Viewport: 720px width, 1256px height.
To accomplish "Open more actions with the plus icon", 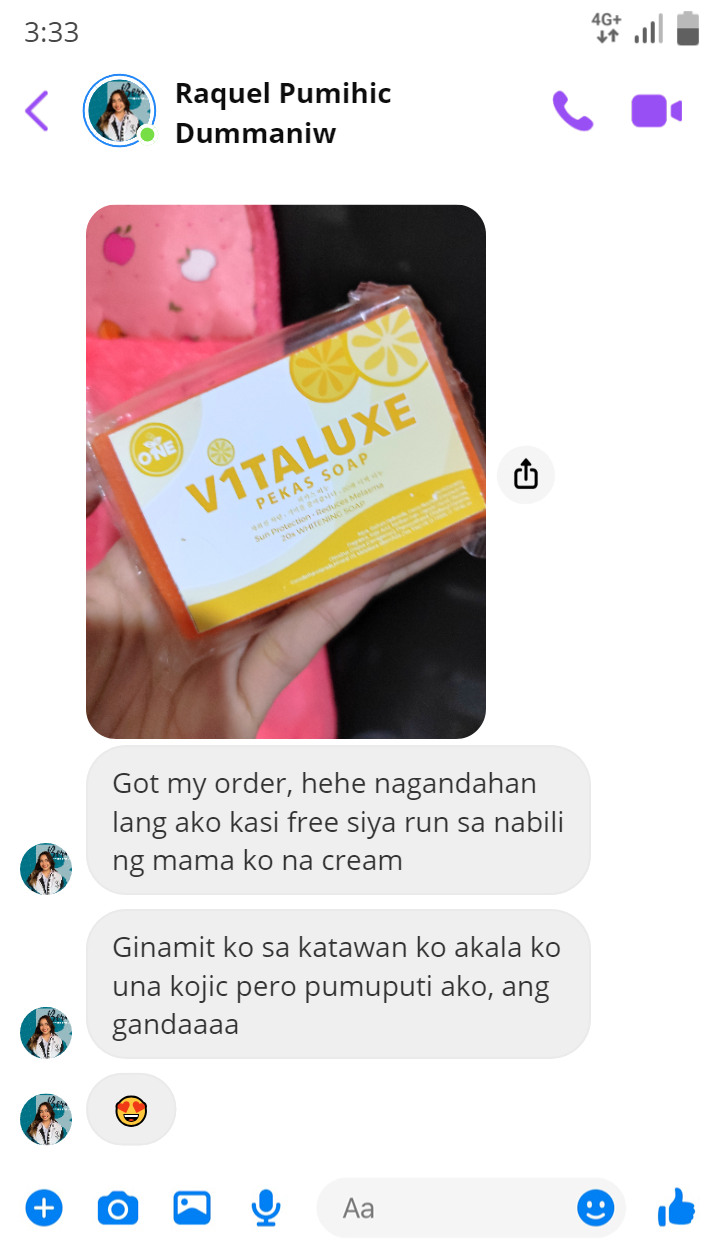I will [x=43, y=1209].
